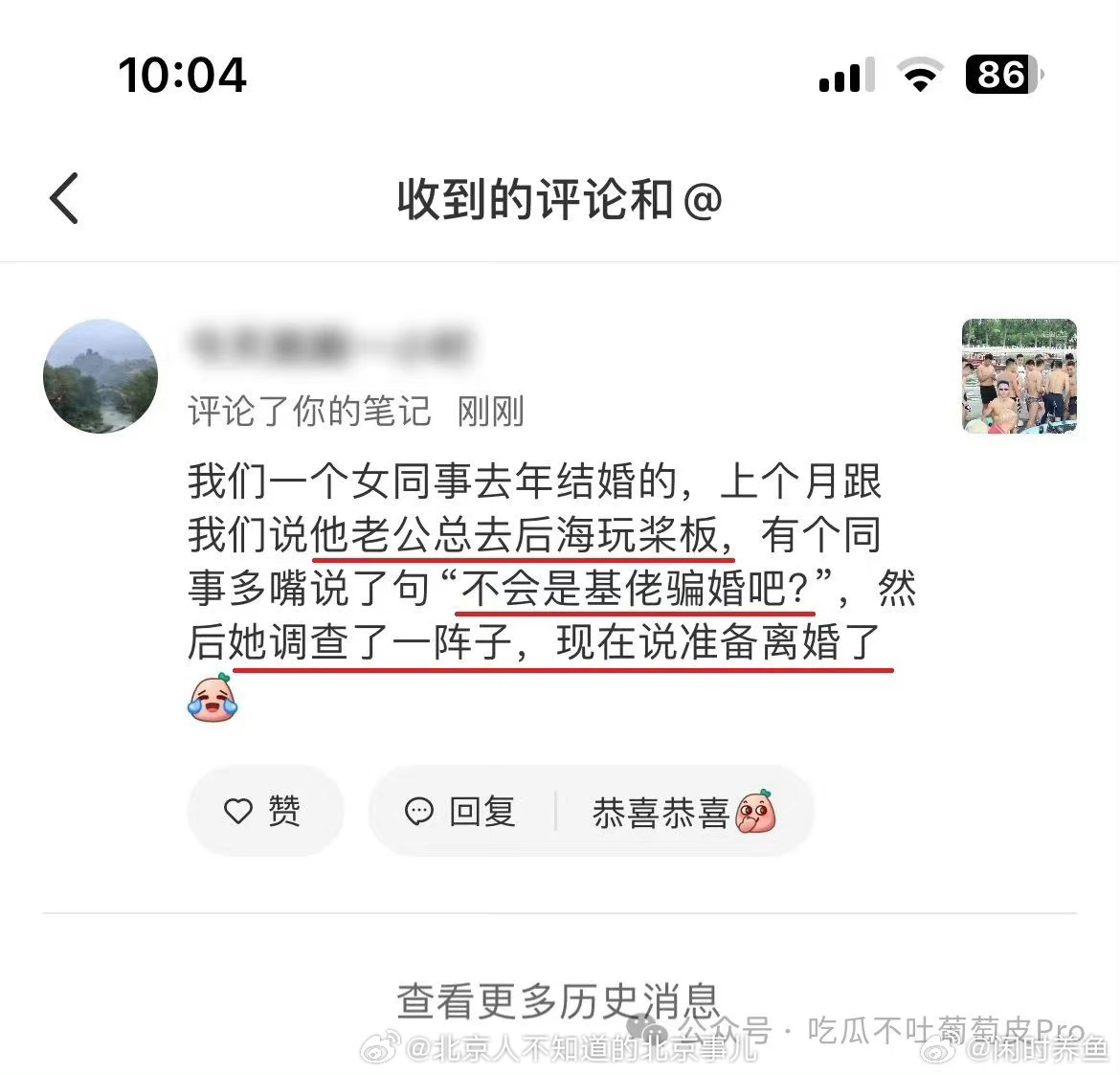Send quick reply 恭喜恭喜

pos(682,813)
